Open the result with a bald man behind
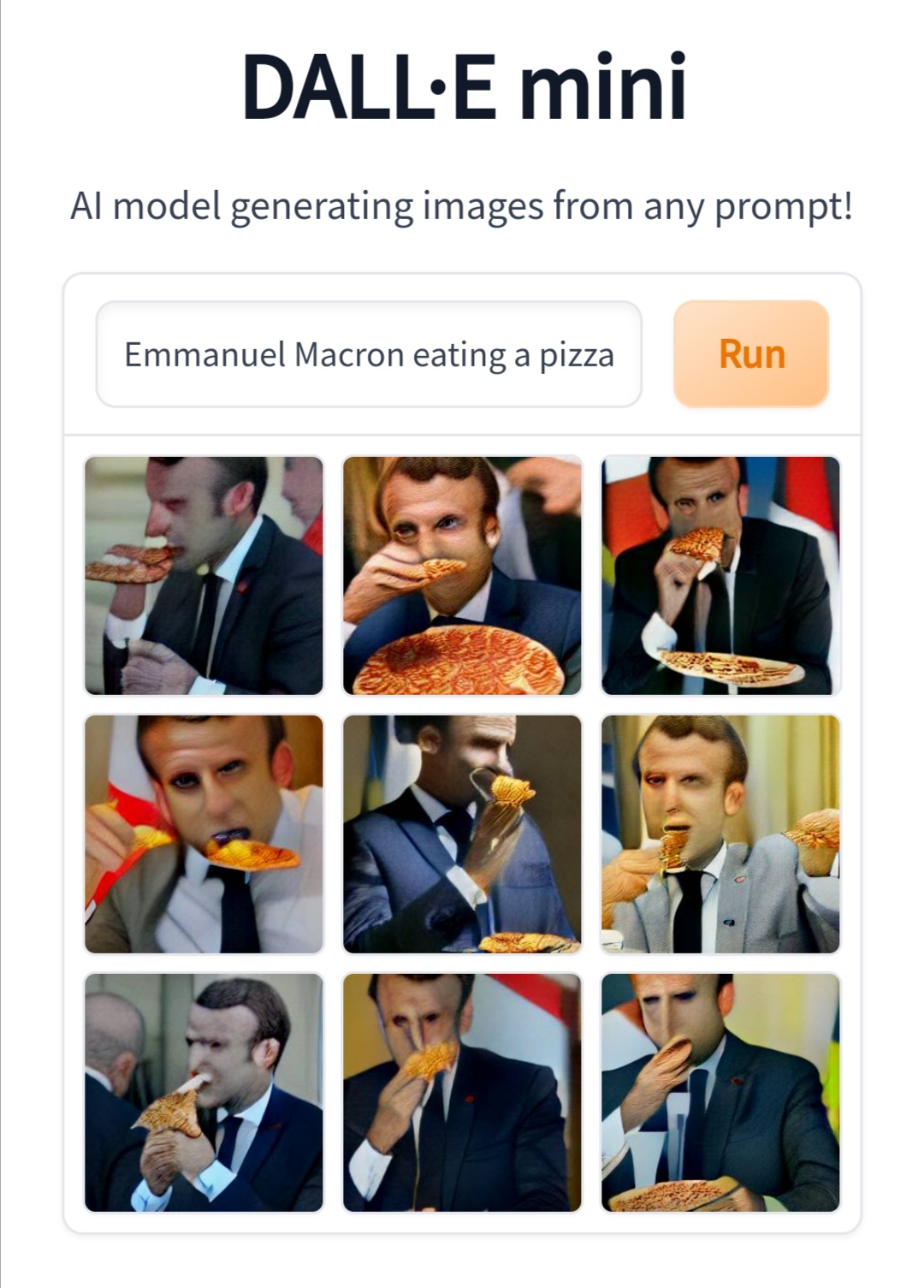 pyautogui.click(x=204, y=1092)
